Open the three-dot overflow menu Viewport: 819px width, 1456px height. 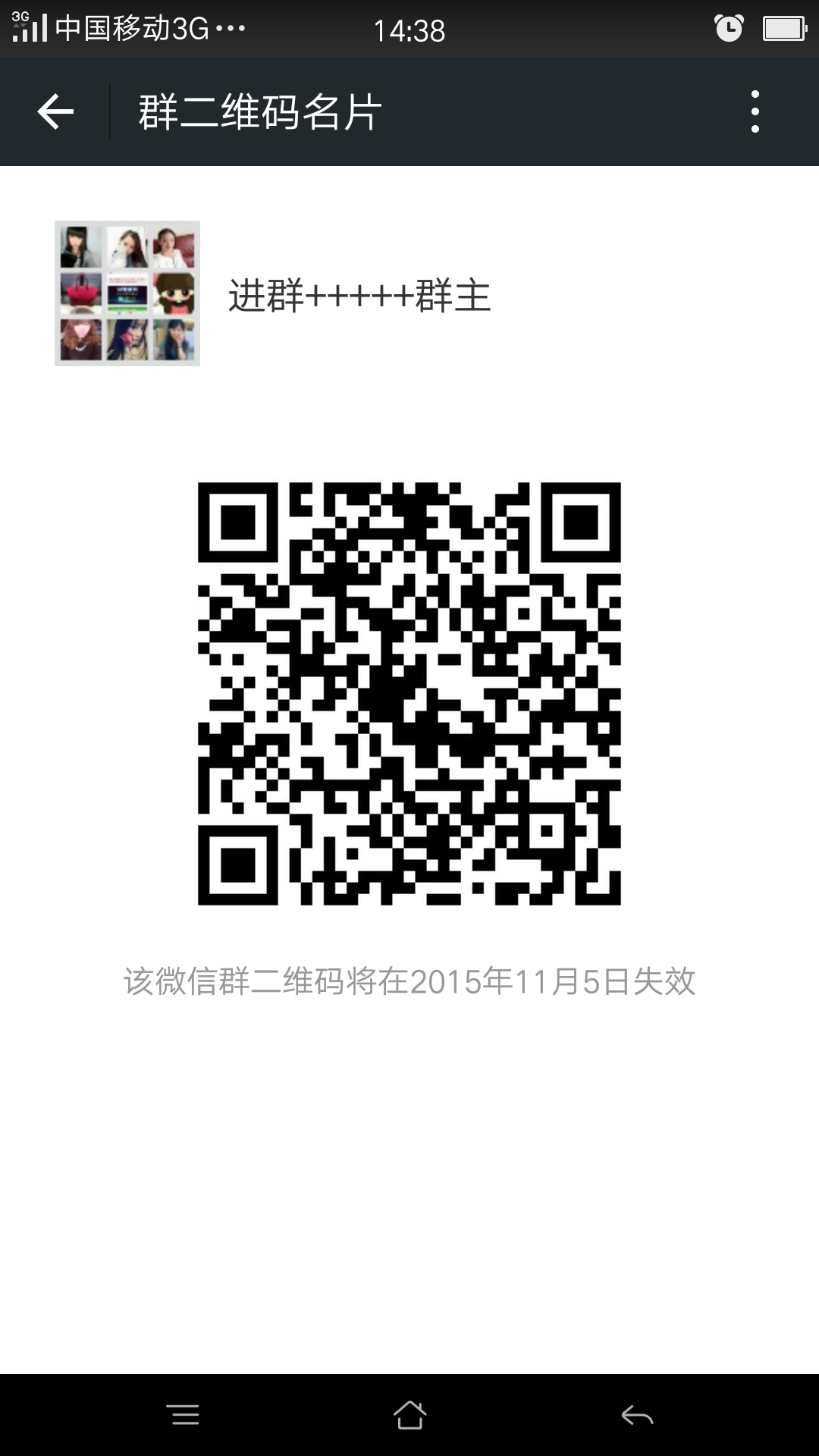pyautogui.click(x=755, y=112)
